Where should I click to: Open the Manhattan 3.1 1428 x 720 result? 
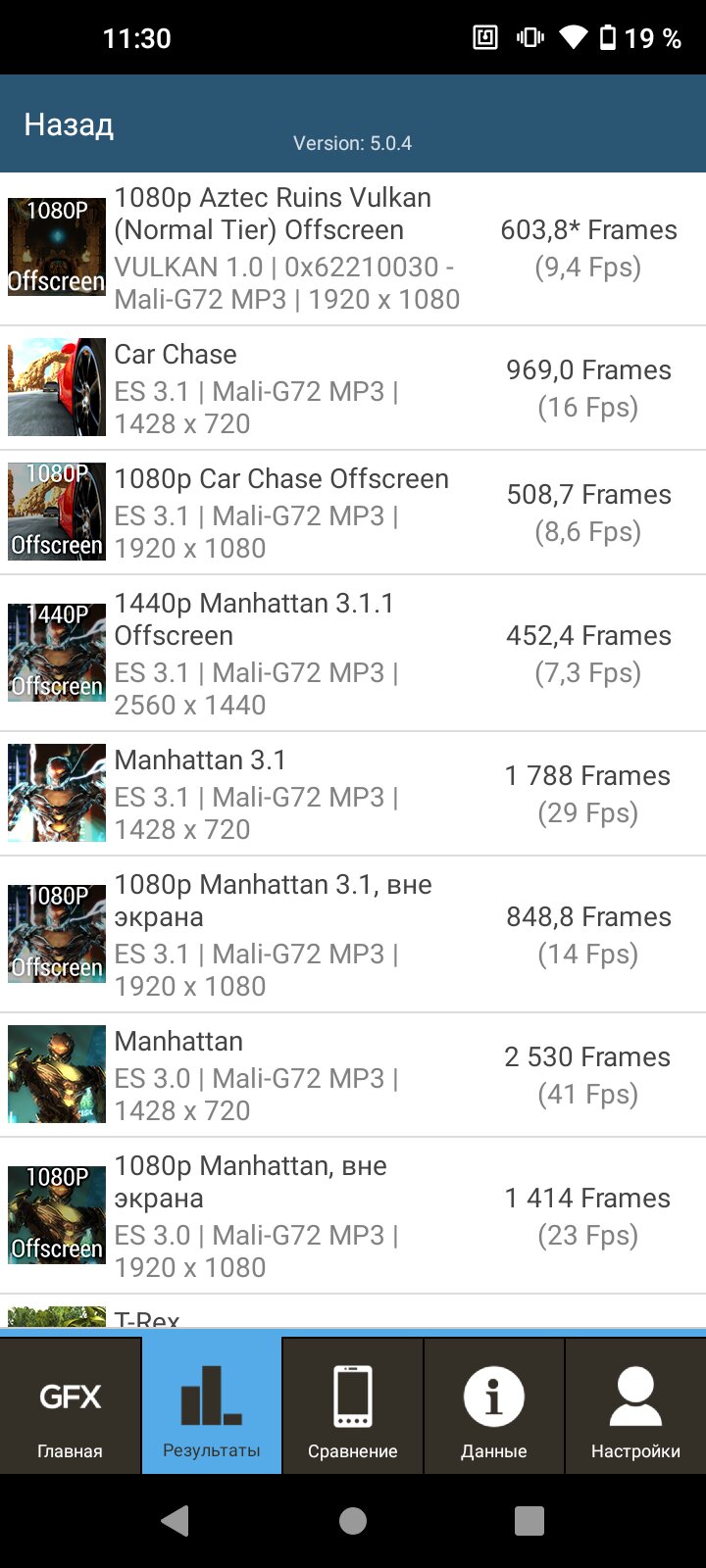coord(353,794)
